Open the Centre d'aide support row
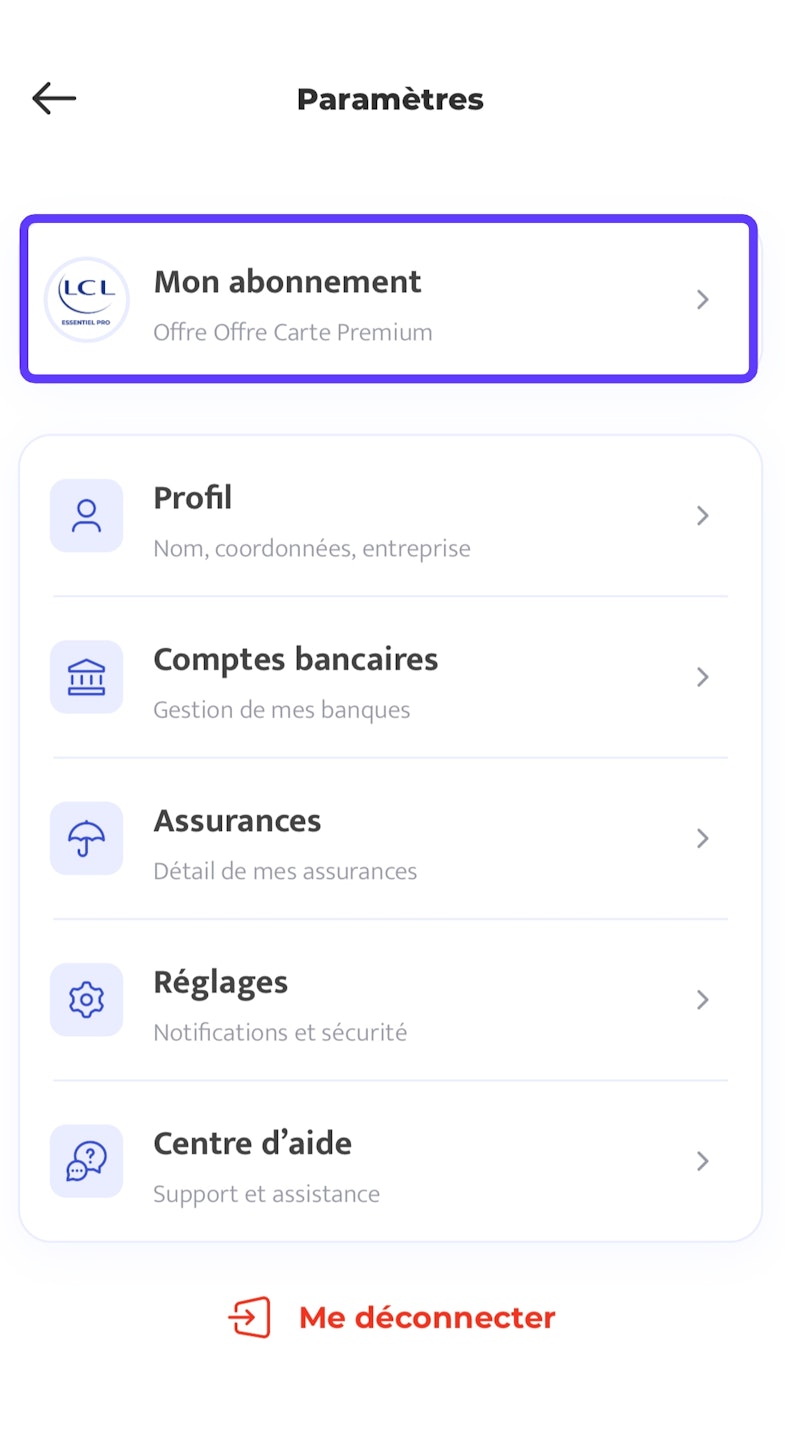This screenshot has height=1440, width=785. click(390, 1162)
